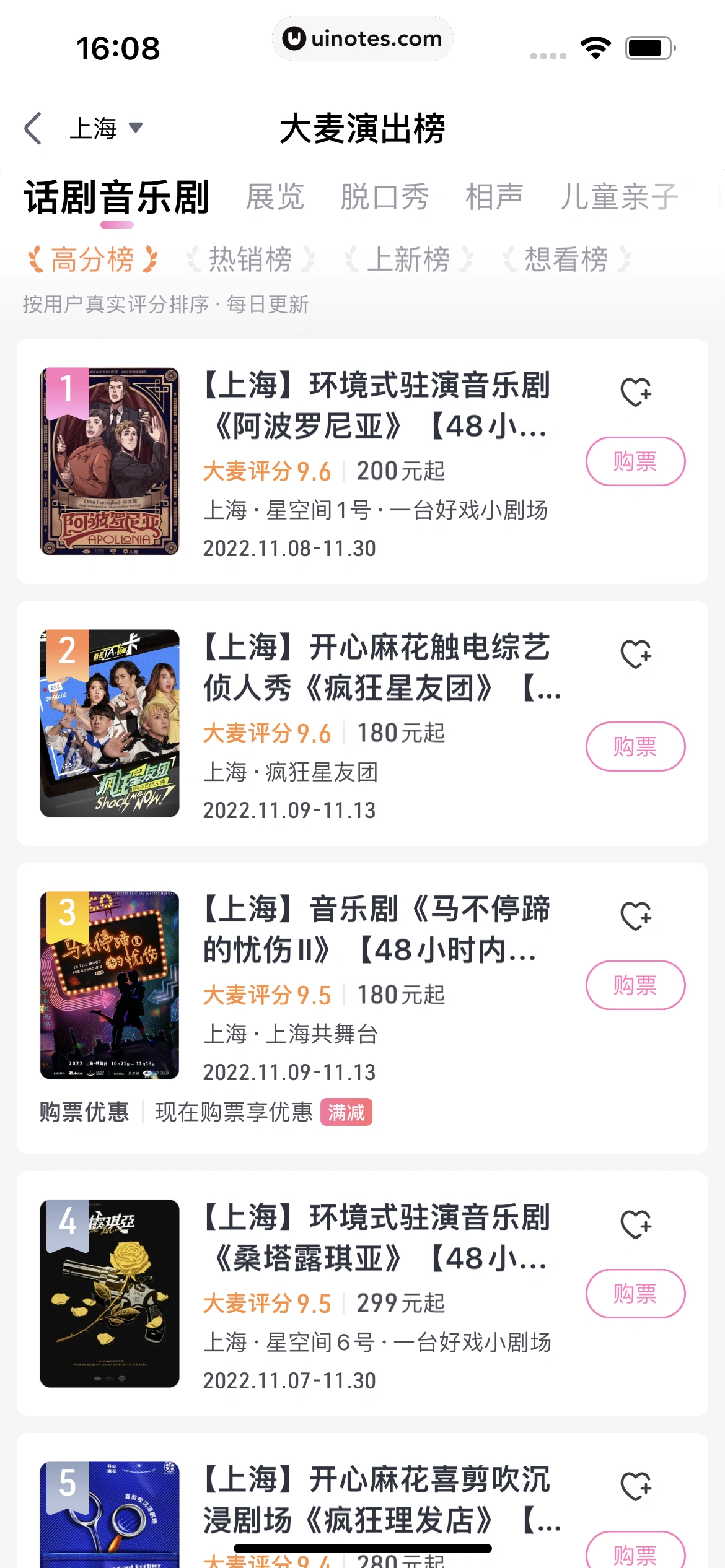
Task: Select the 高分榜 ranking
Action: coord(92,259)
